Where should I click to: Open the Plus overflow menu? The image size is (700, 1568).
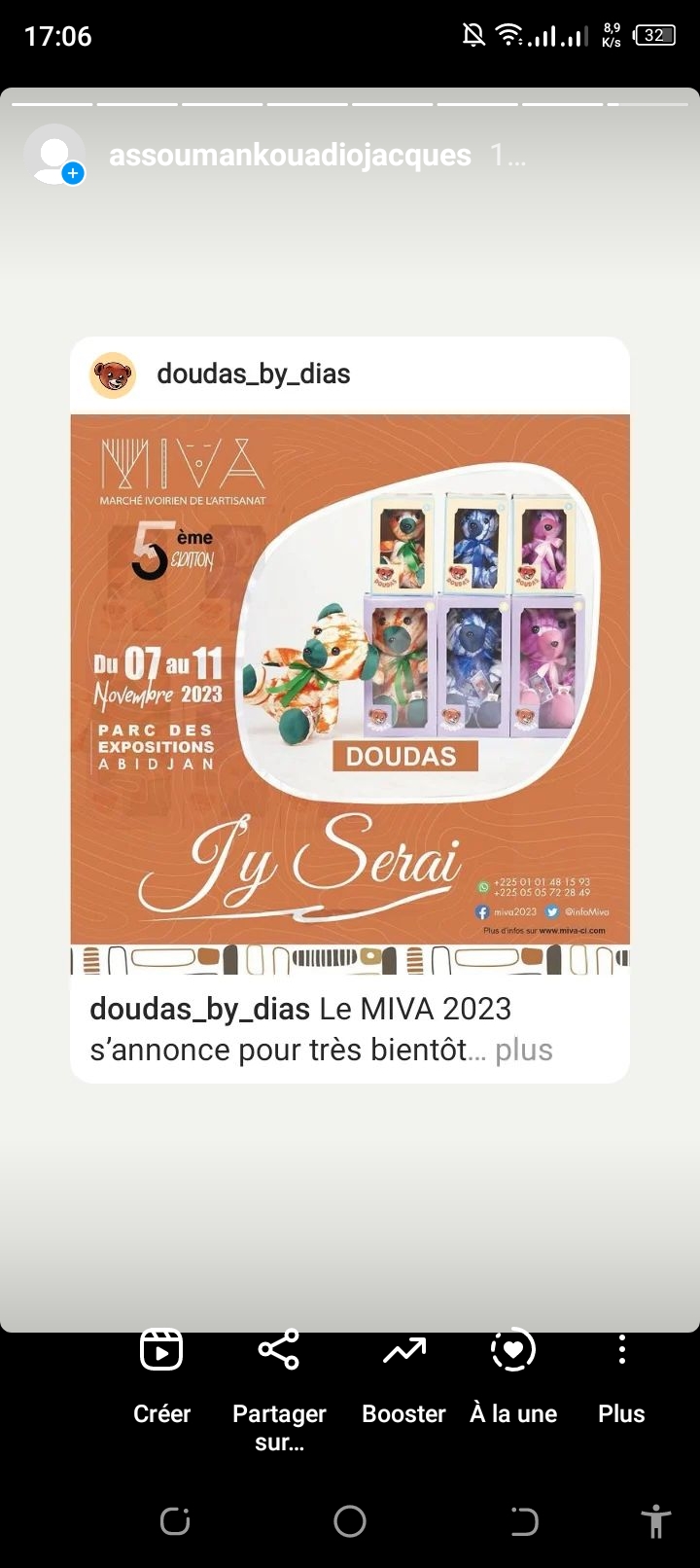tap(621, 1375)
